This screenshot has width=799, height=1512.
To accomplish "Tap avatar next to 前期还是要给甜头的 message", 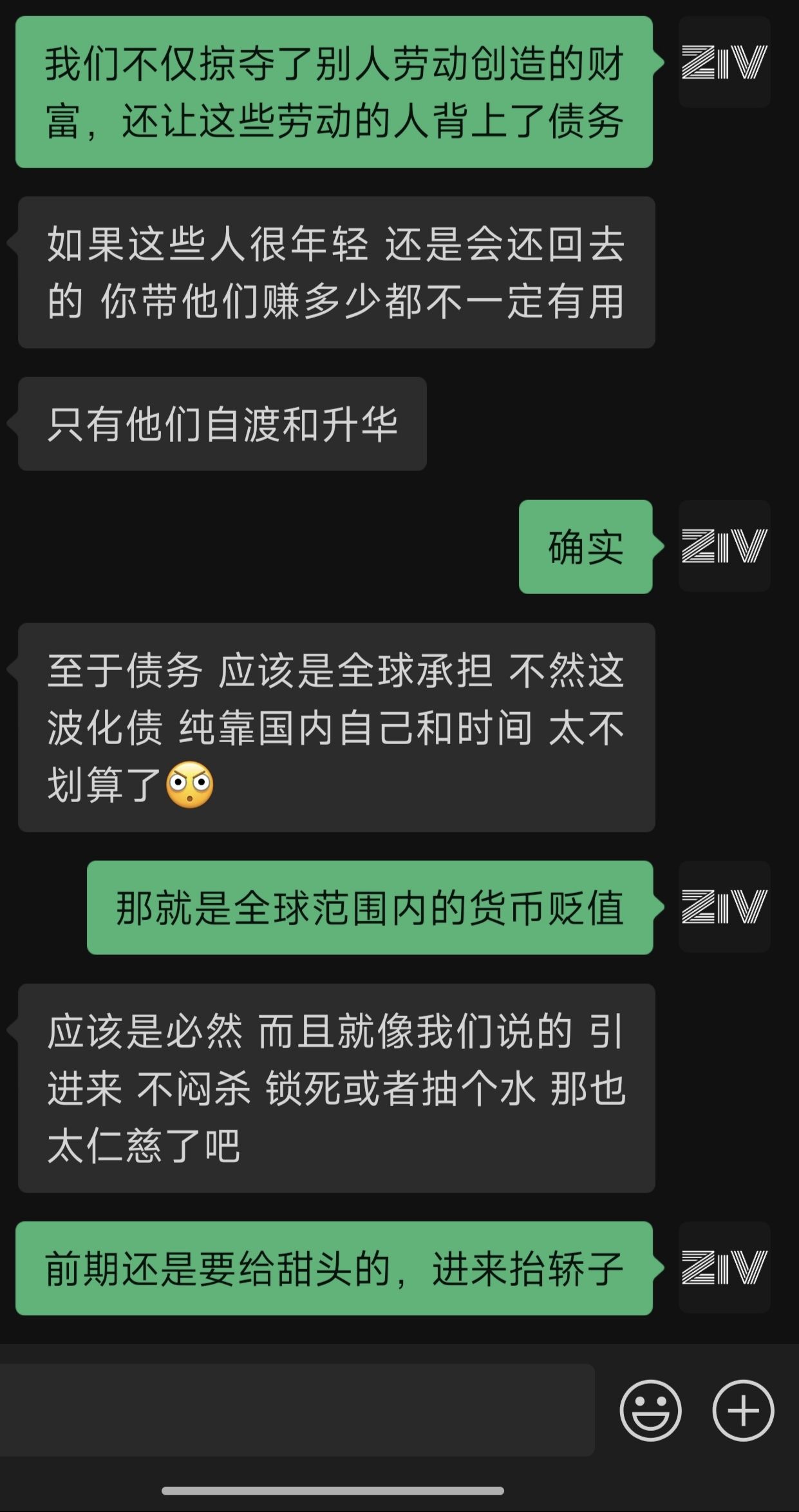I will coord(724,1267).
